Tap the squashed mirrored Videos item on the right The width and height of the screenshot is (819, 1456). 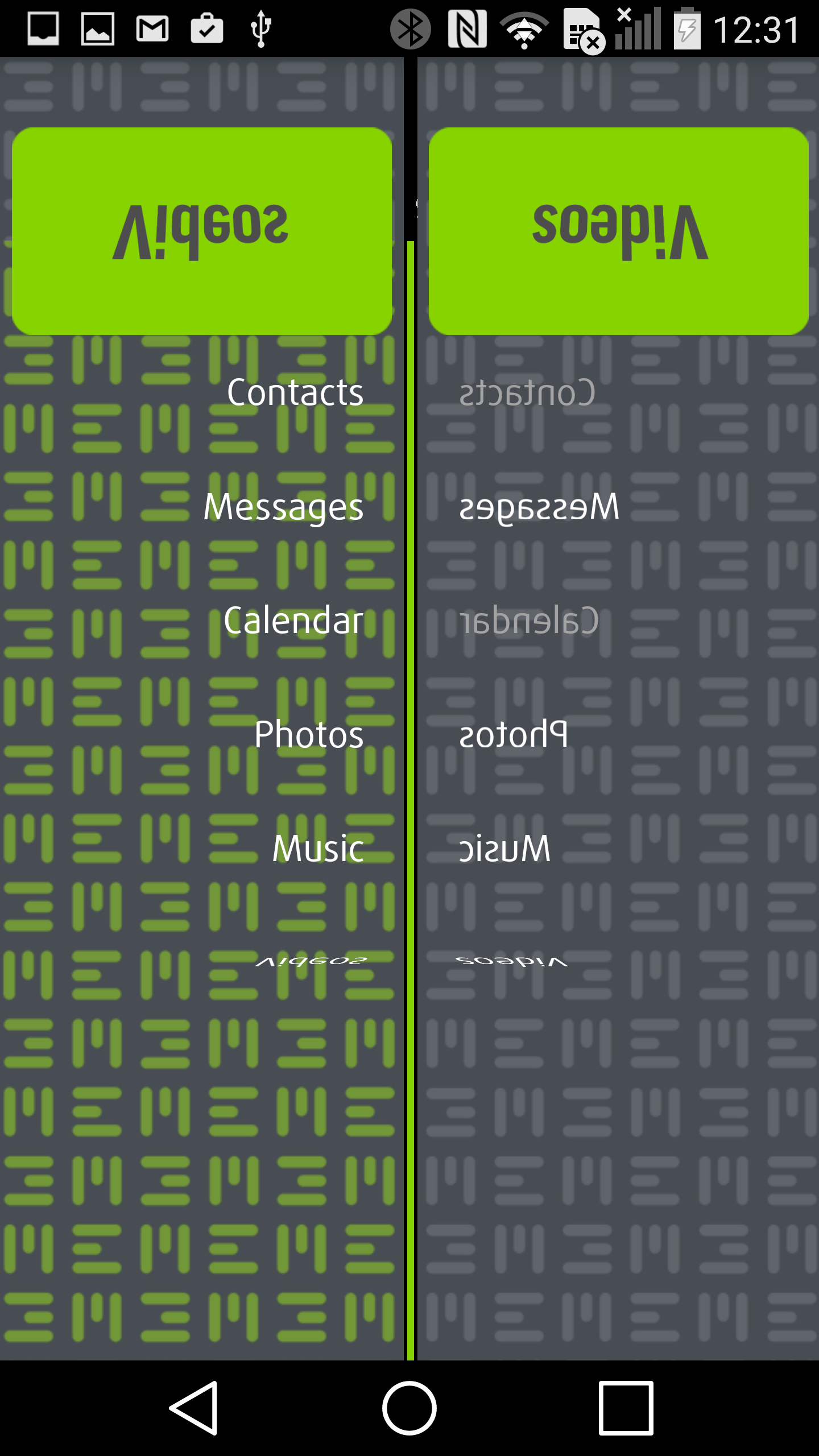click(512, 962)
